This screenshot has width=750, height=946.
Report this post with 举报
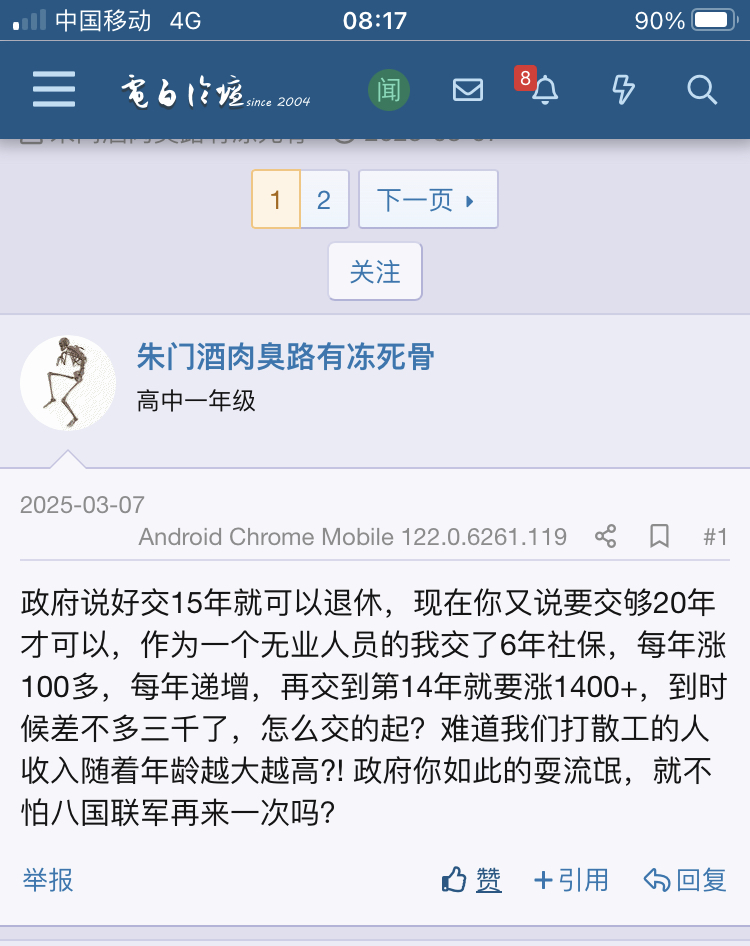coord(48,880)
